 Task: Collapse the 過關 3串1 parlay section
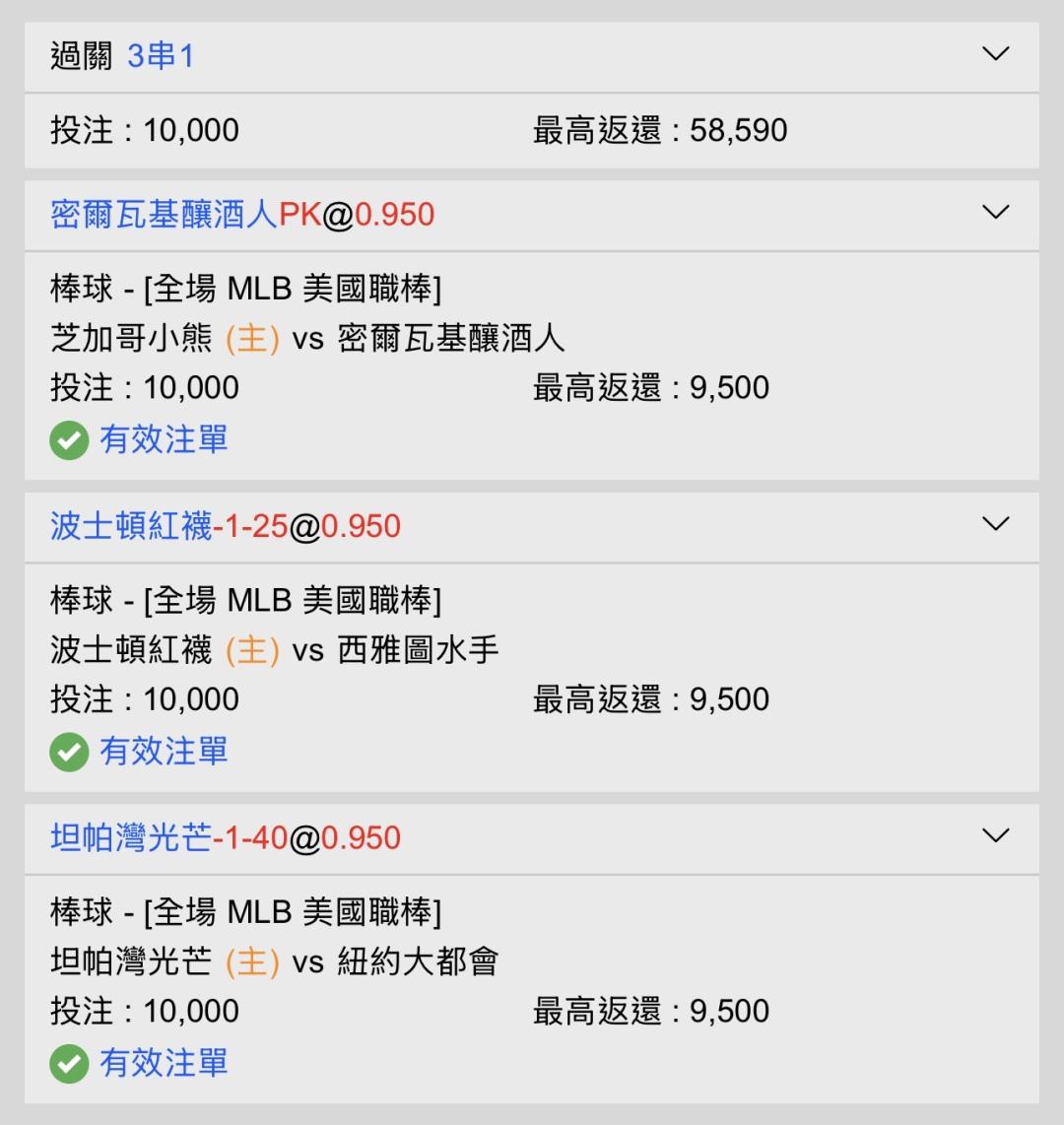pyautogui.click(x=995, y=54)
